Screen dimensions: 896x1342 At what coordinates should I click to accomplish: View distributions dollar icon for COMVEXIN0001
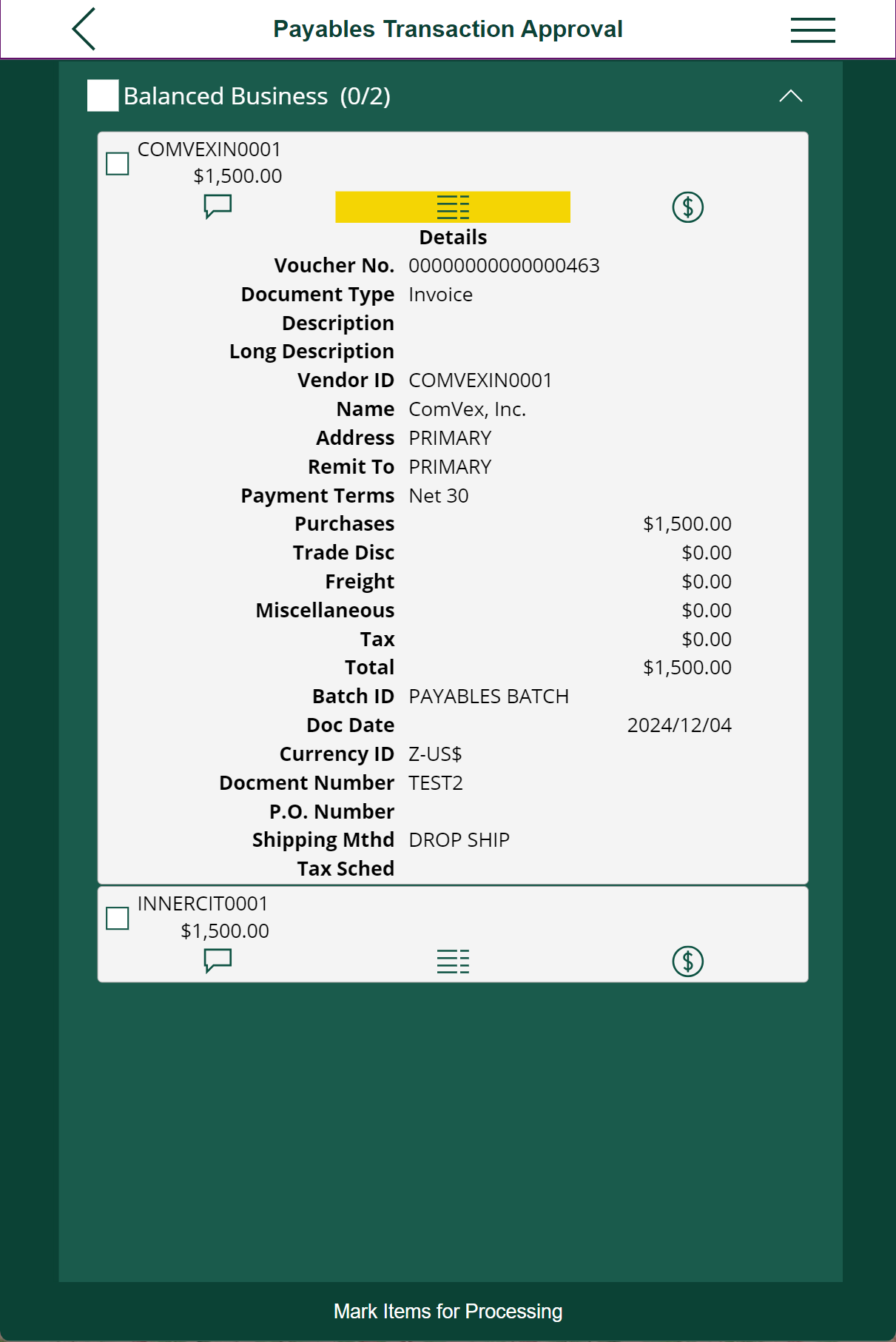click(687, 207)
